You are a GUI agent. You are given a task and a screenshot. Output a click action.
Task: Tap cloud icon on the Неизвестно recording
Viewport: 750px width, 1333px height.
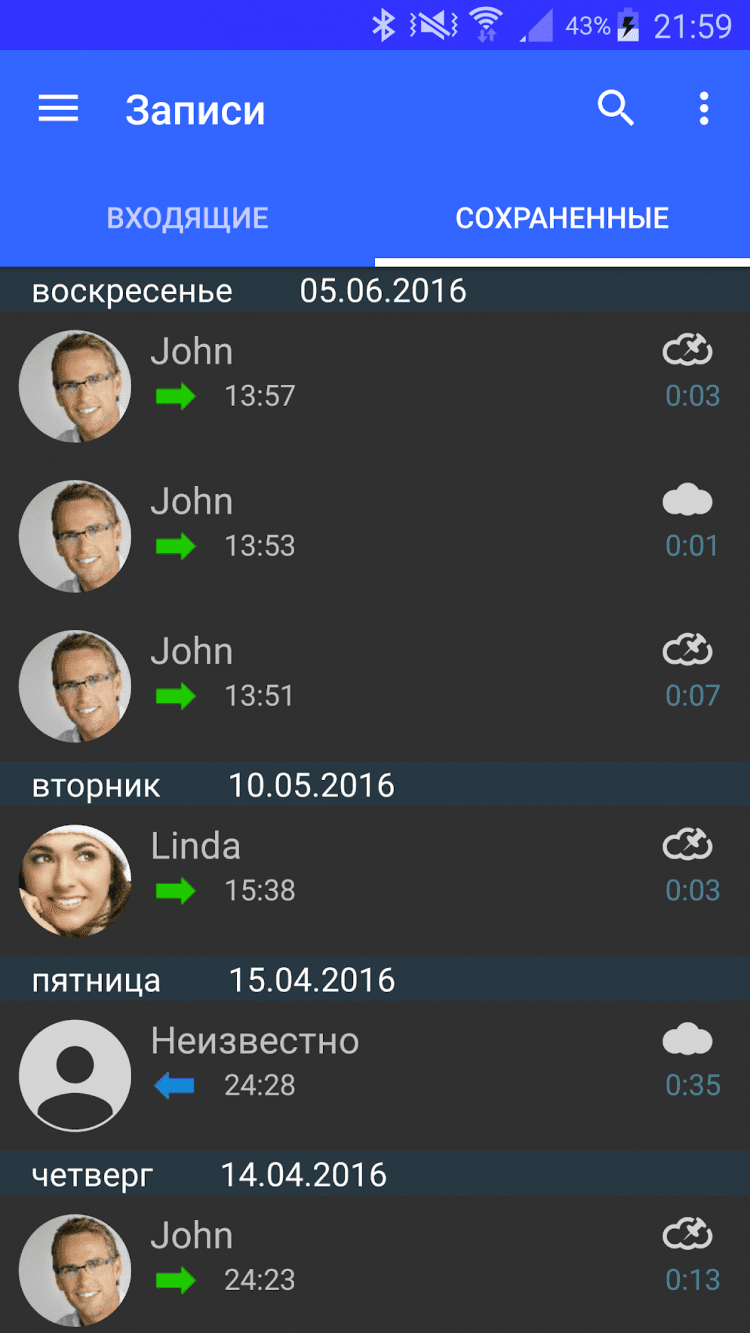click(x=688, y=1040)
